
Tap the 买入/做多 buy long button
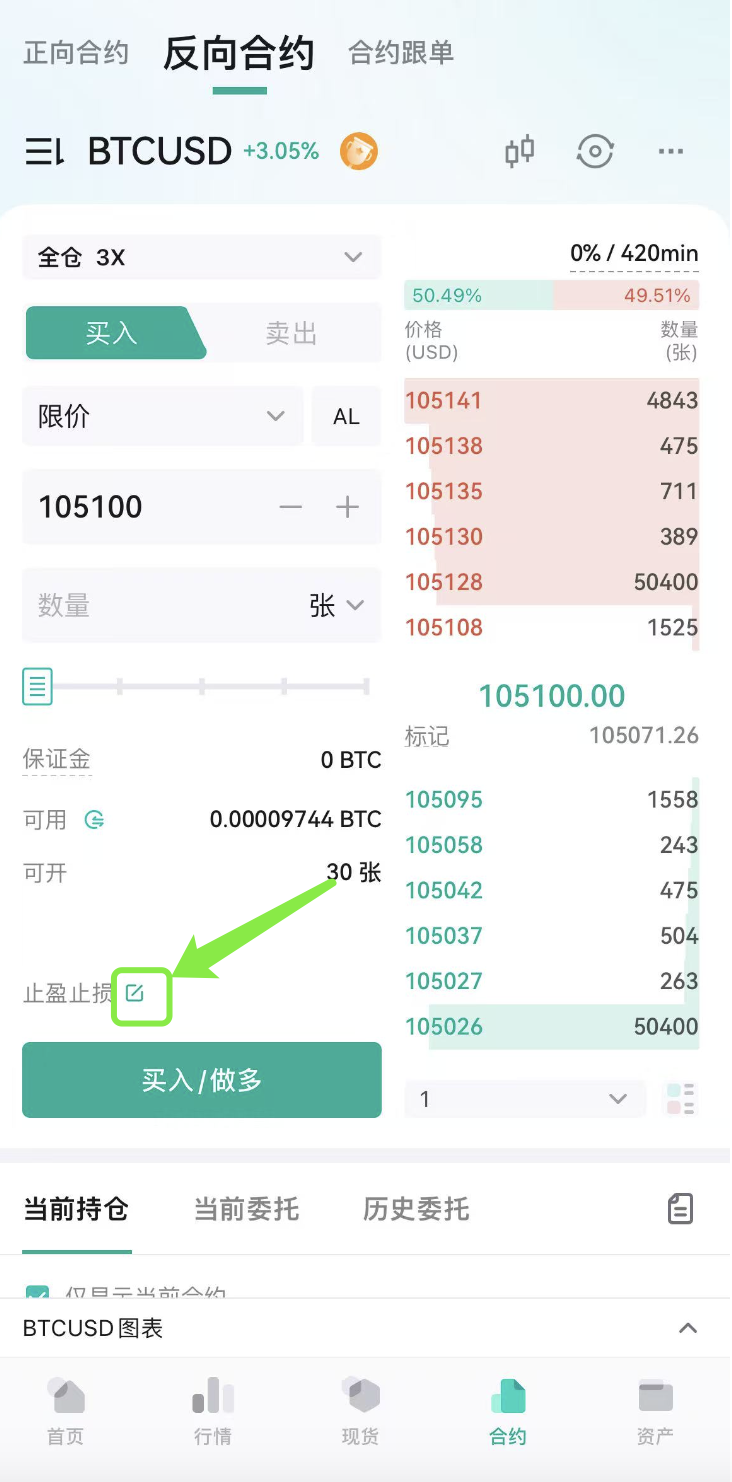pyautogui.click(x=202, y=1080)
